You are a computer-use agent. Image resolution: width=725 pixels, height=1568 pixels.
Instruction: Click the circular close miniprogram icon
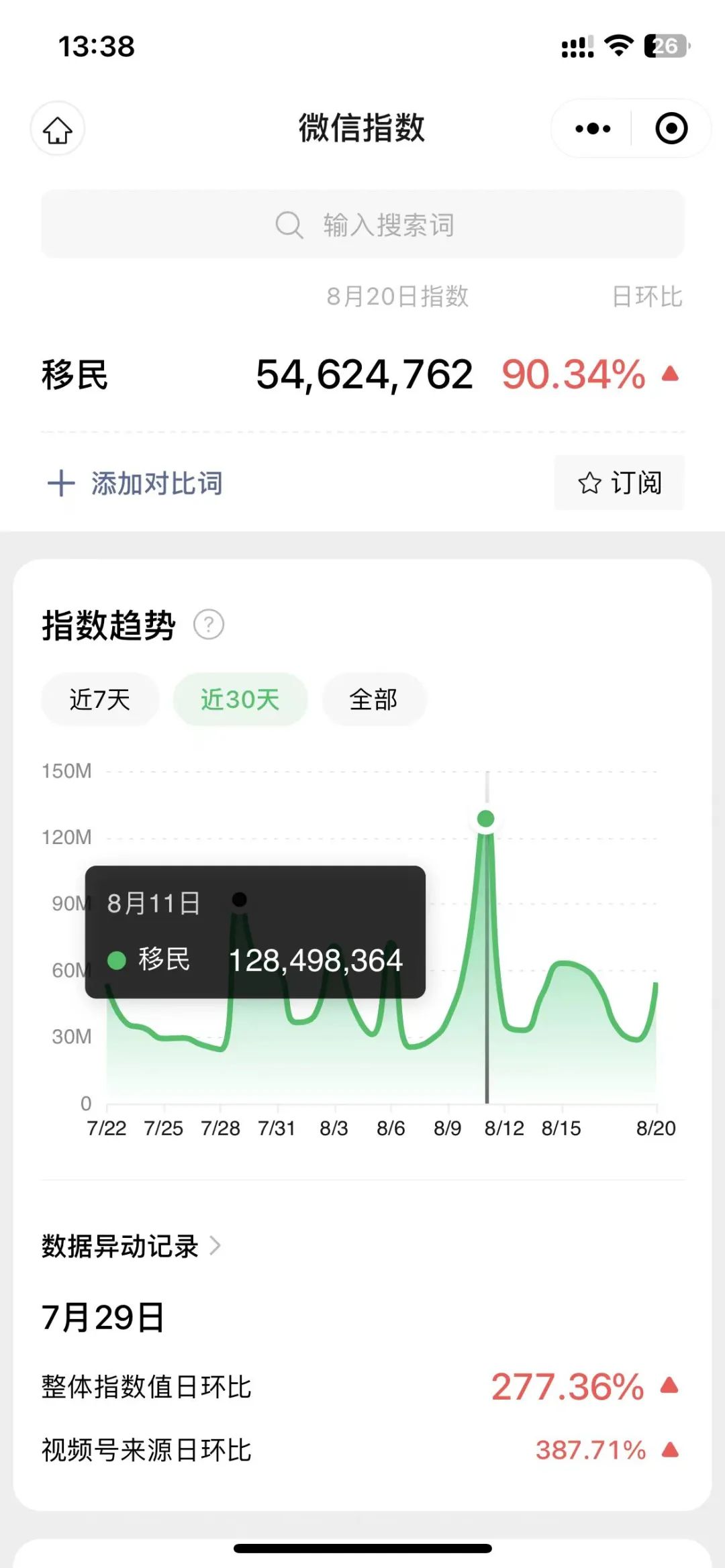click(x=671, y=128)
